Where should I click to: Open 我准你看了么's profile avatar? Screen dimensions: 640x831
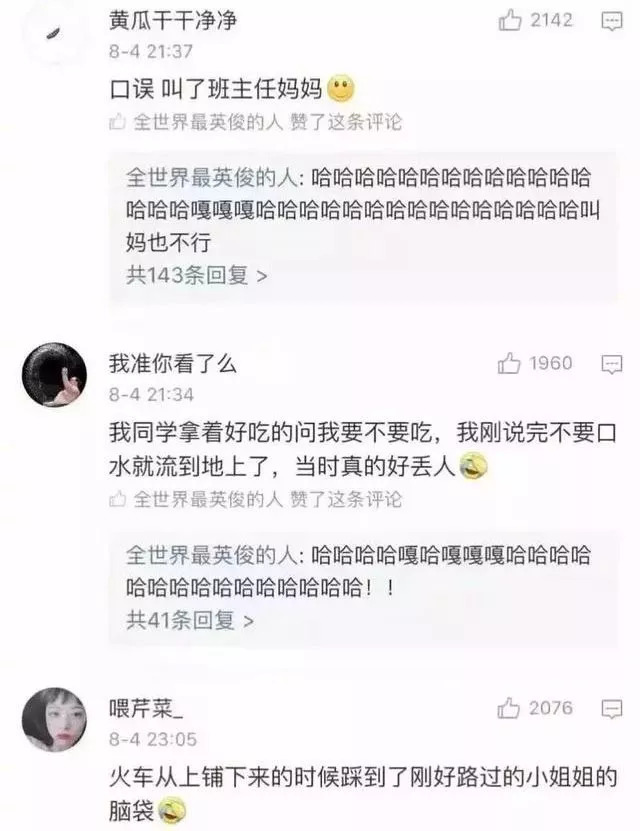pyautogui.click(x=54, y=375)
